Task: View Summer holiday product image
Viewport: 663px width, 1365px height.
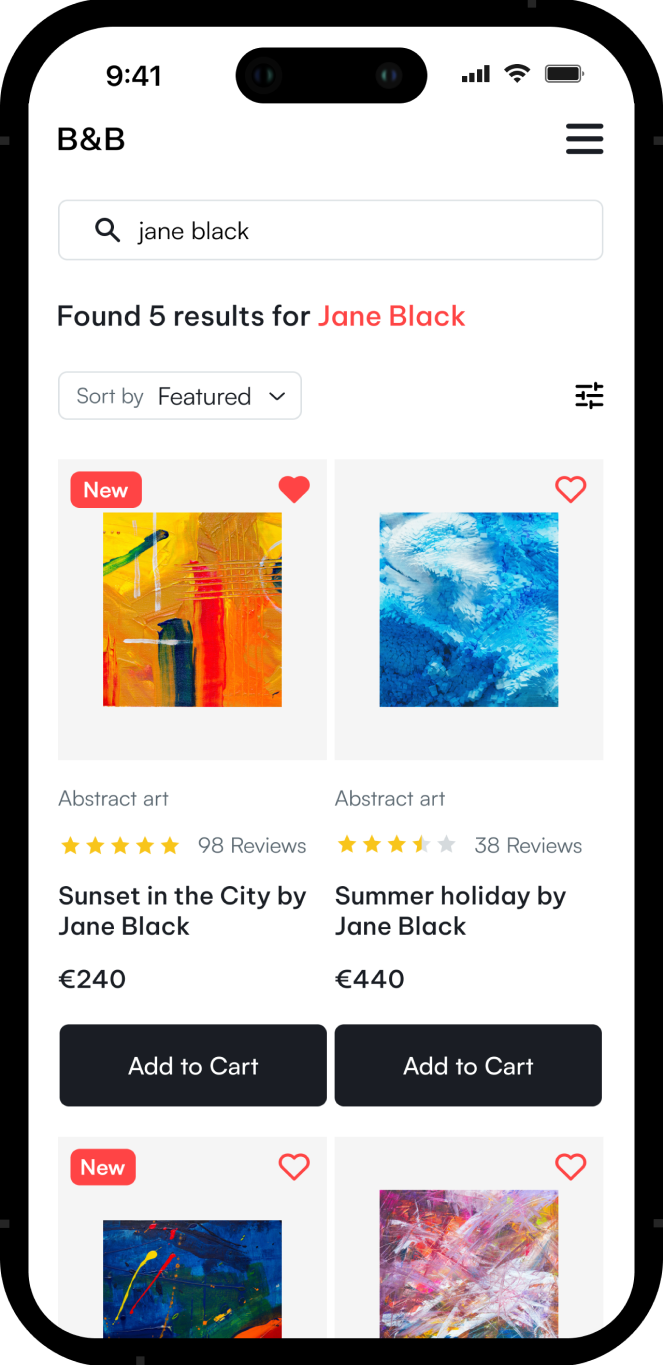Action: point(469,609)
